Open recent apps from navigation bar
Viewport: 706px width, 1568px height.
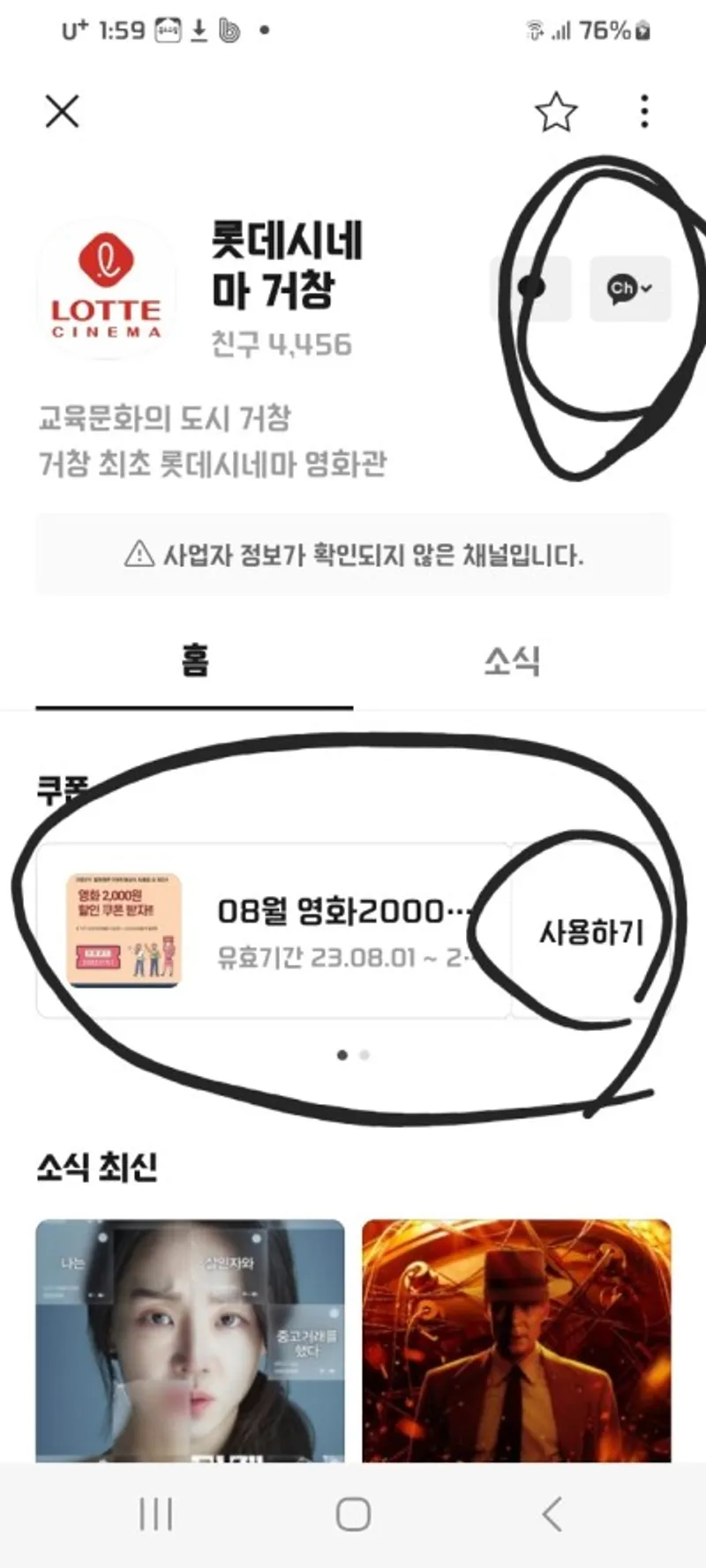click(155, 1515)
